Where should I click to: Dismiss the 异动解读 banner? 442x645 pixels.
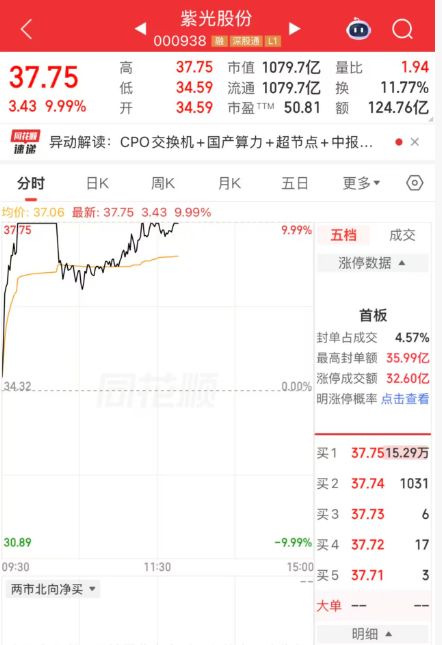[x=414, y=142]
